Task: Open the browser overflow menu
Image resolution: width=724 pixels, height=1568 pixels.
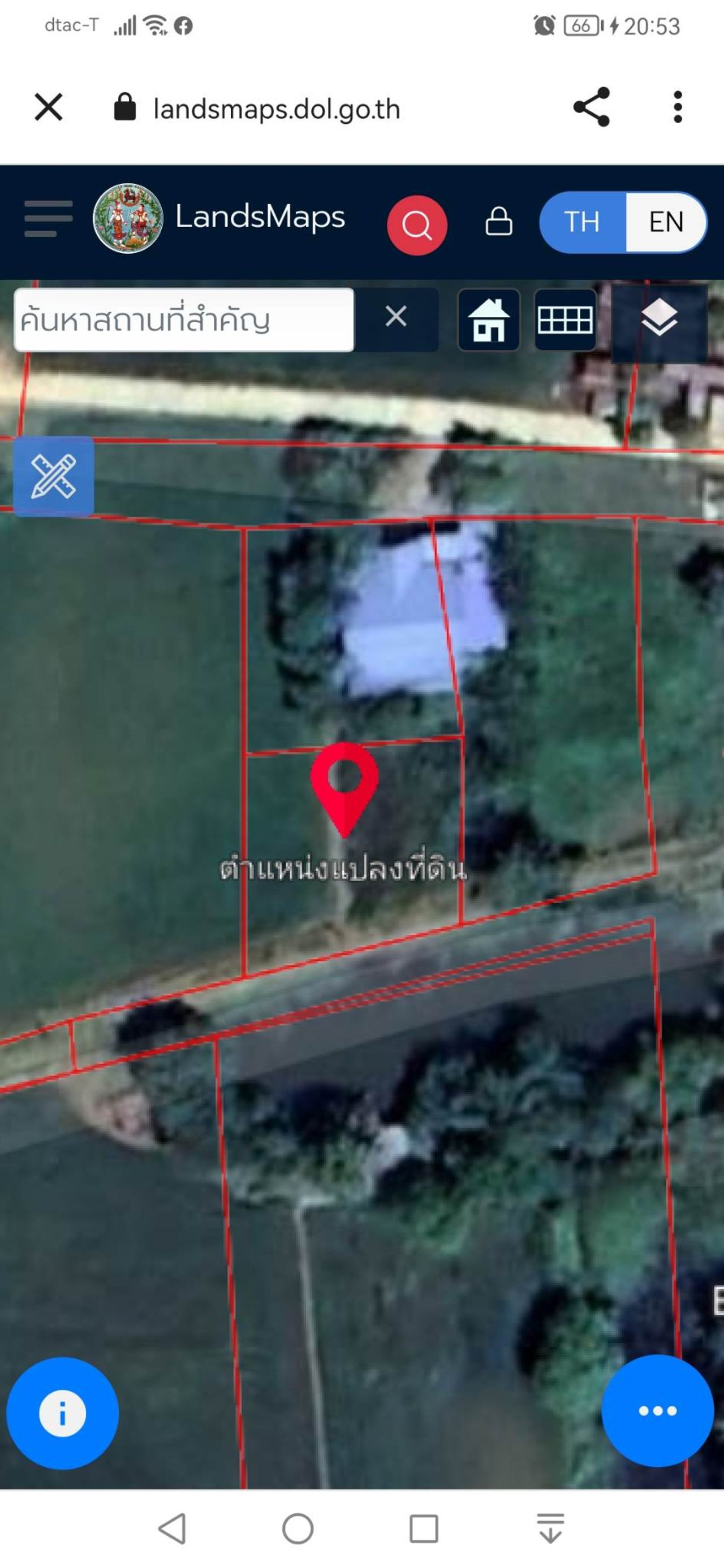Action: coord(678,107)
